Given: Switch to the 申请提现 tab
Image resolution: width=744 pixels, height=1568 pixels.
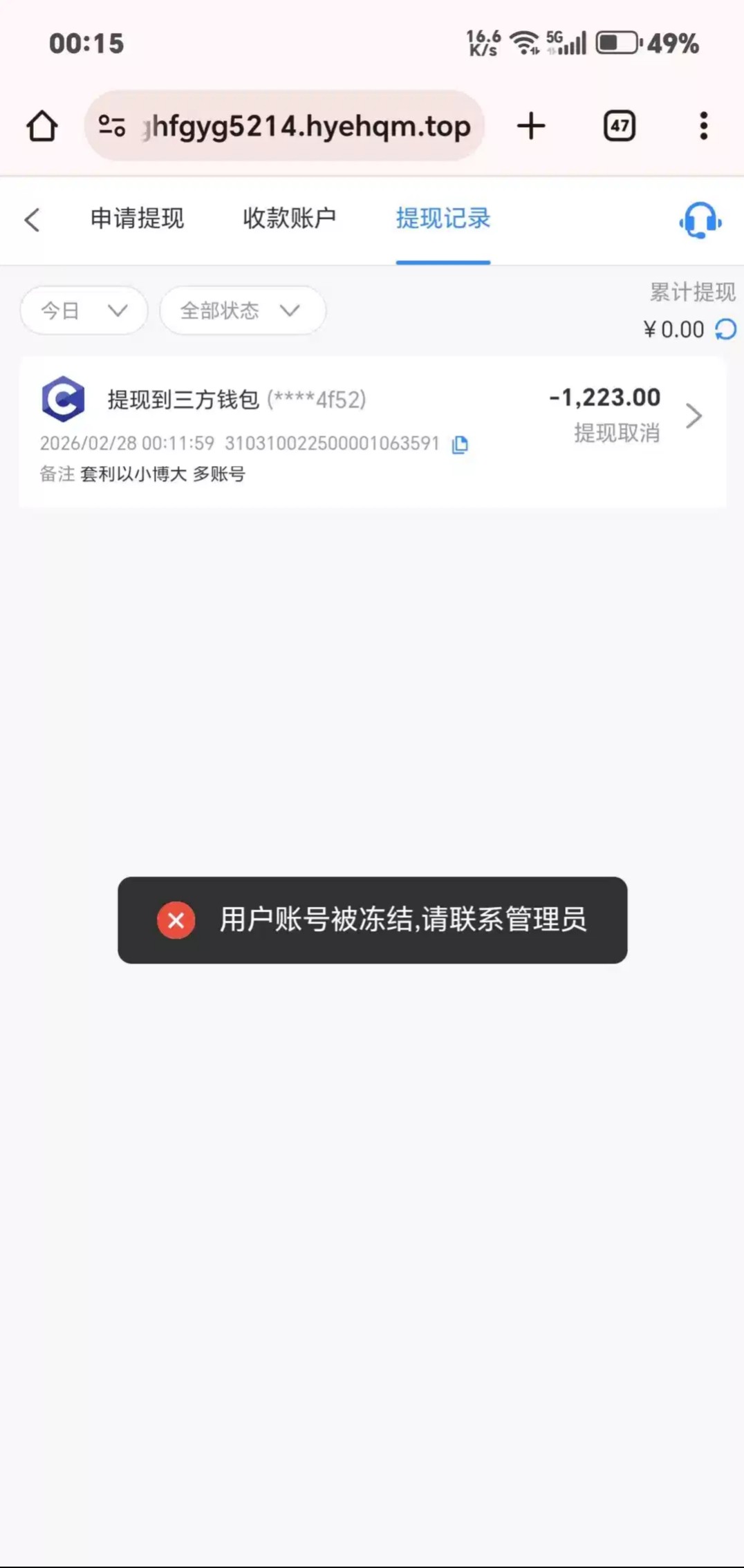Looking at the screenshot, I should pos(137,218).
